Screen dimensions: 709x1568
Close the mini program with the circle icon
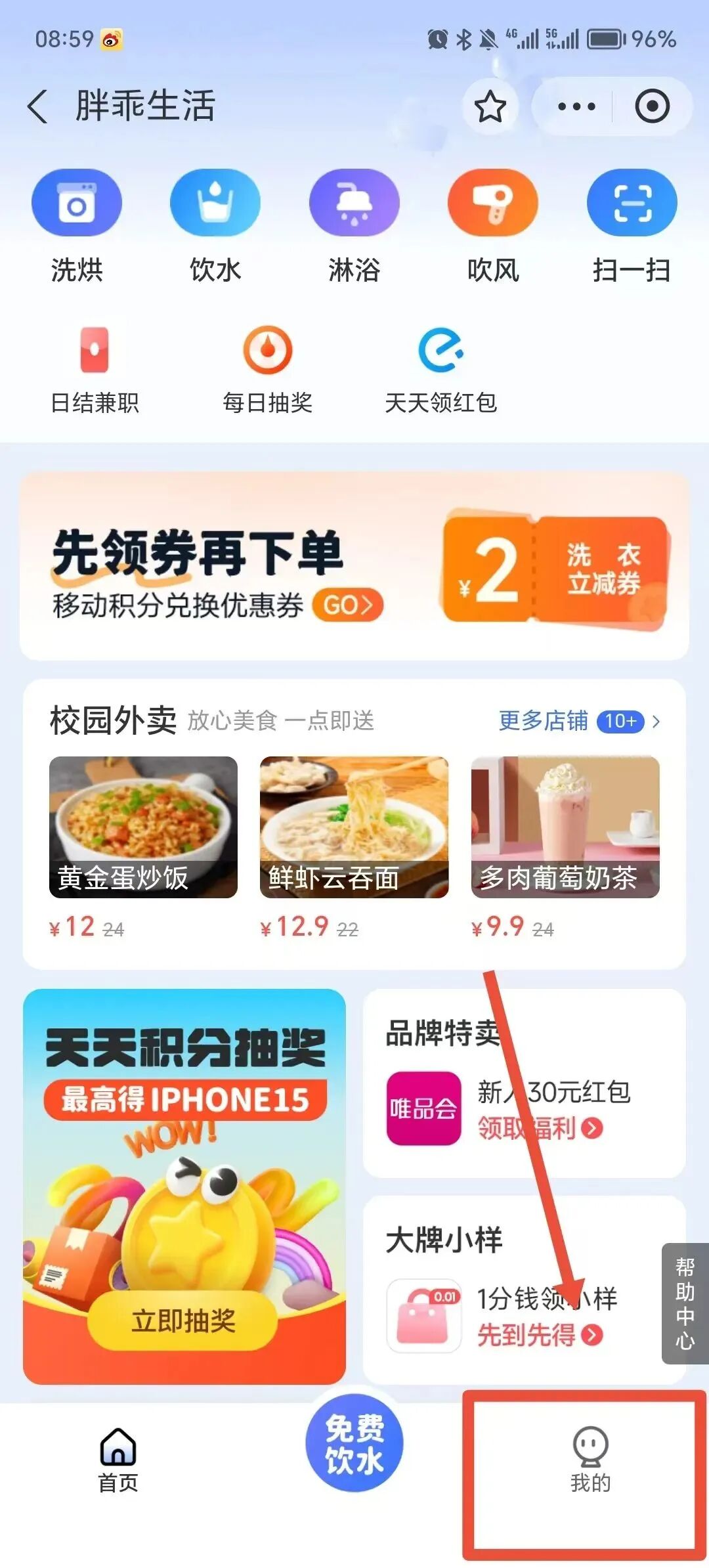[x=652, y=106]
